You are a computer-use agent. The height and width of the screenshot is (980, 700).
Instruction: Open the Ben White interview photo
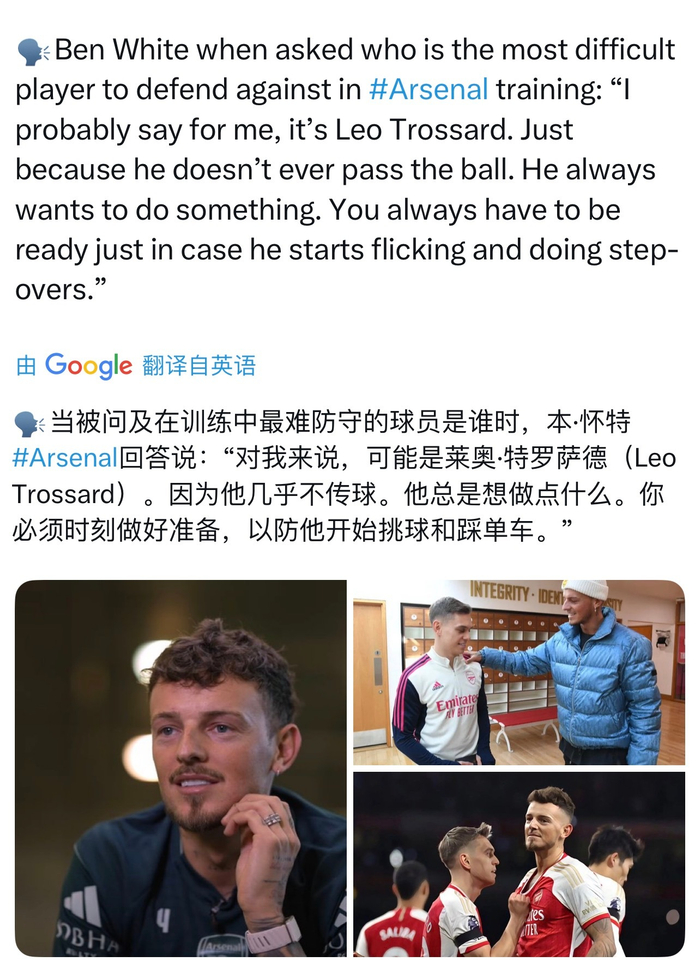pyautogui.click(x=181, y=767)
